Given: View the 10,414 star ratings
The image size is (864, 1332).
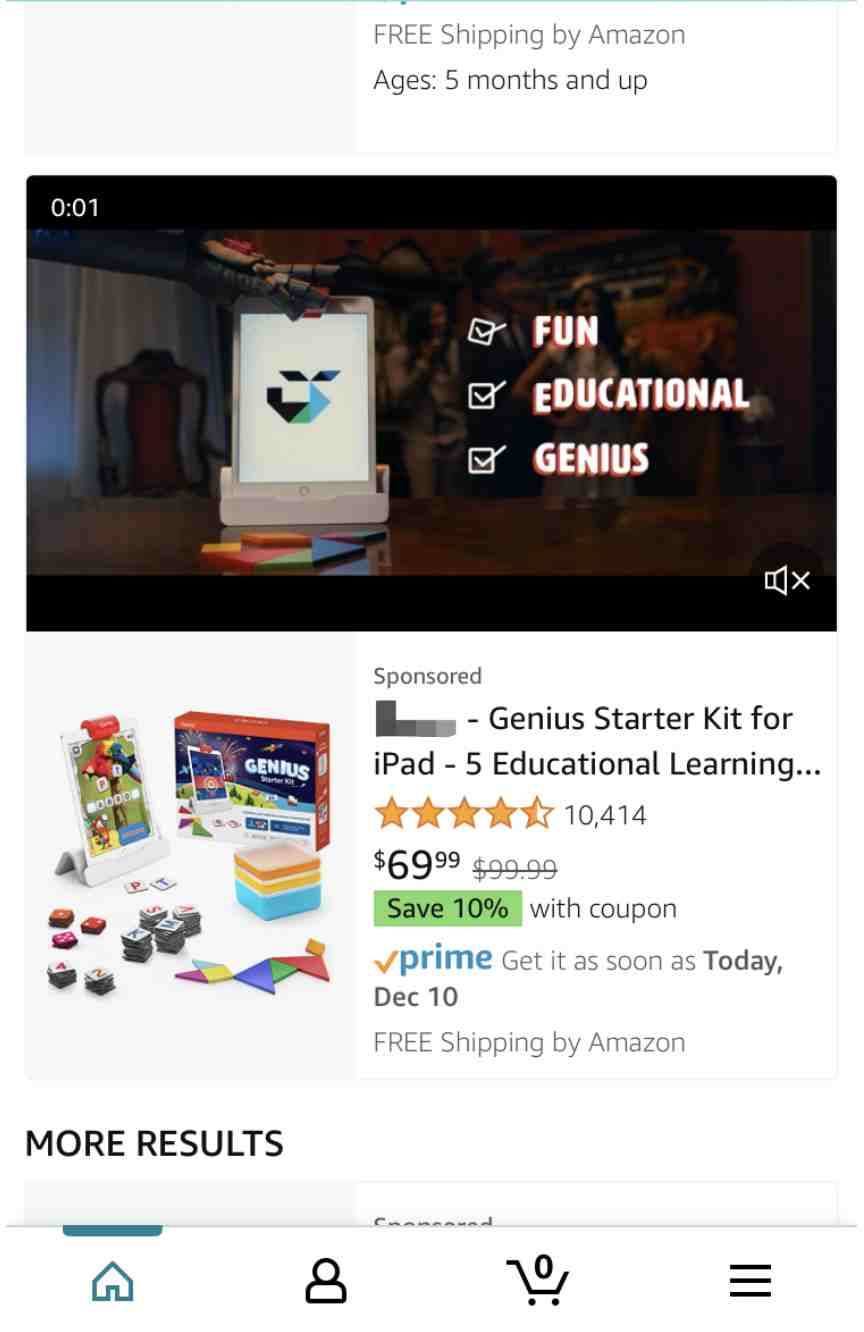Looking at the screenshot, I should tap(510, 815).
